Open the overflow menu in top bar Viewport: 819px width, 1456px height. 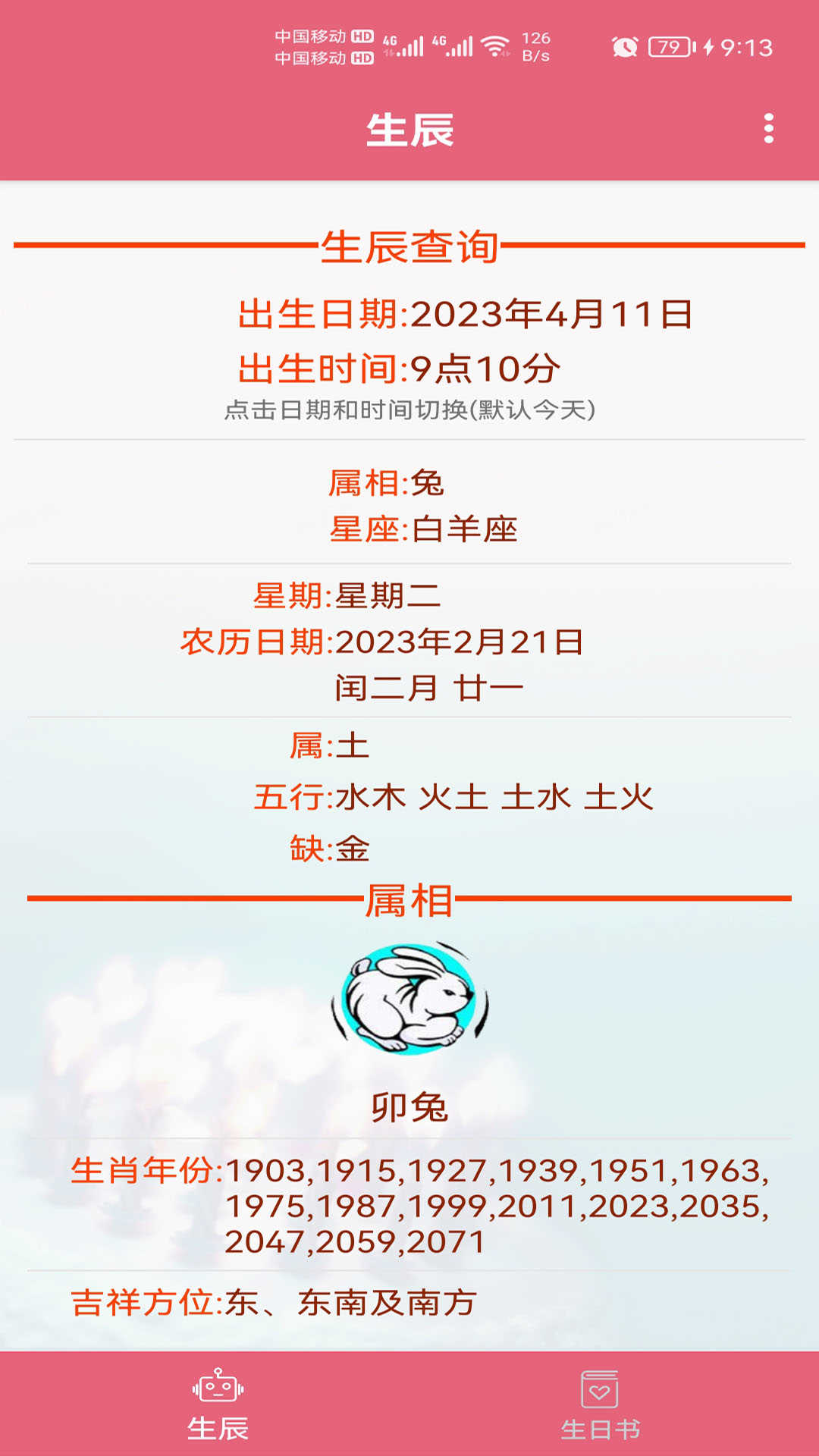[768, 129]
